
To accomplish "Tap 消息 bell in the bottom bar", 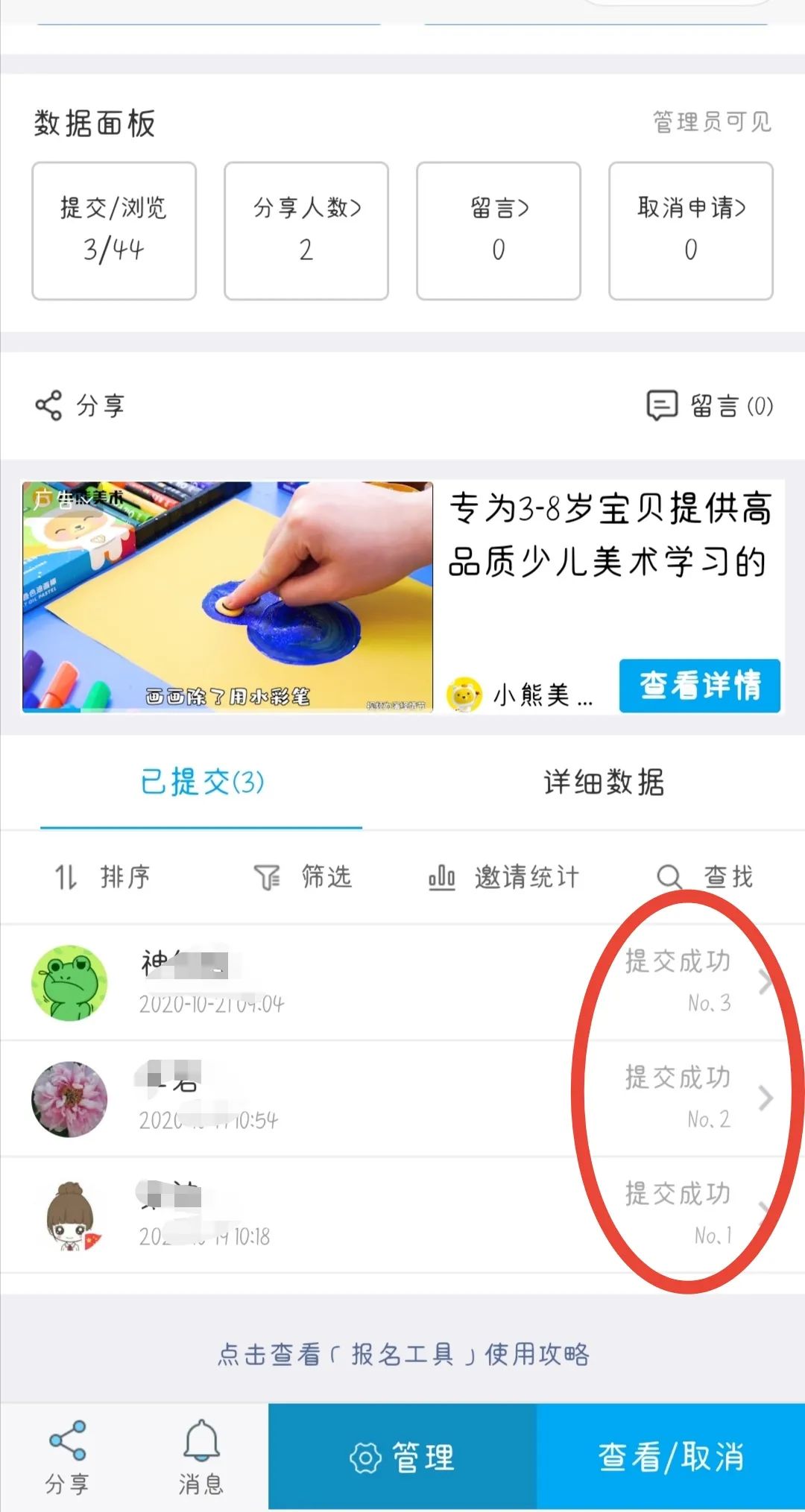I will 201,1456.
